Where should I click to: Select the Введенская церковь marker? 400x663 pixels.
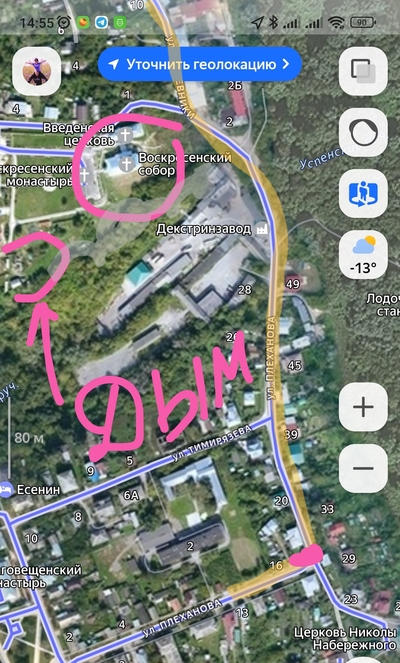[x=125, y=135]
